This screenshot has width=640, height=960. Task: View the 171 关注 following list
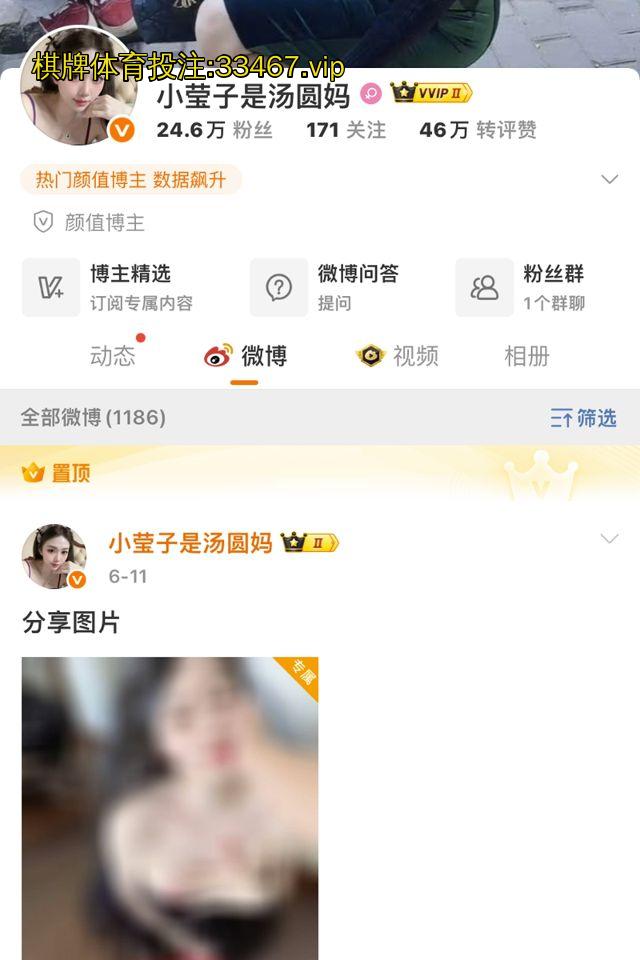346,130
